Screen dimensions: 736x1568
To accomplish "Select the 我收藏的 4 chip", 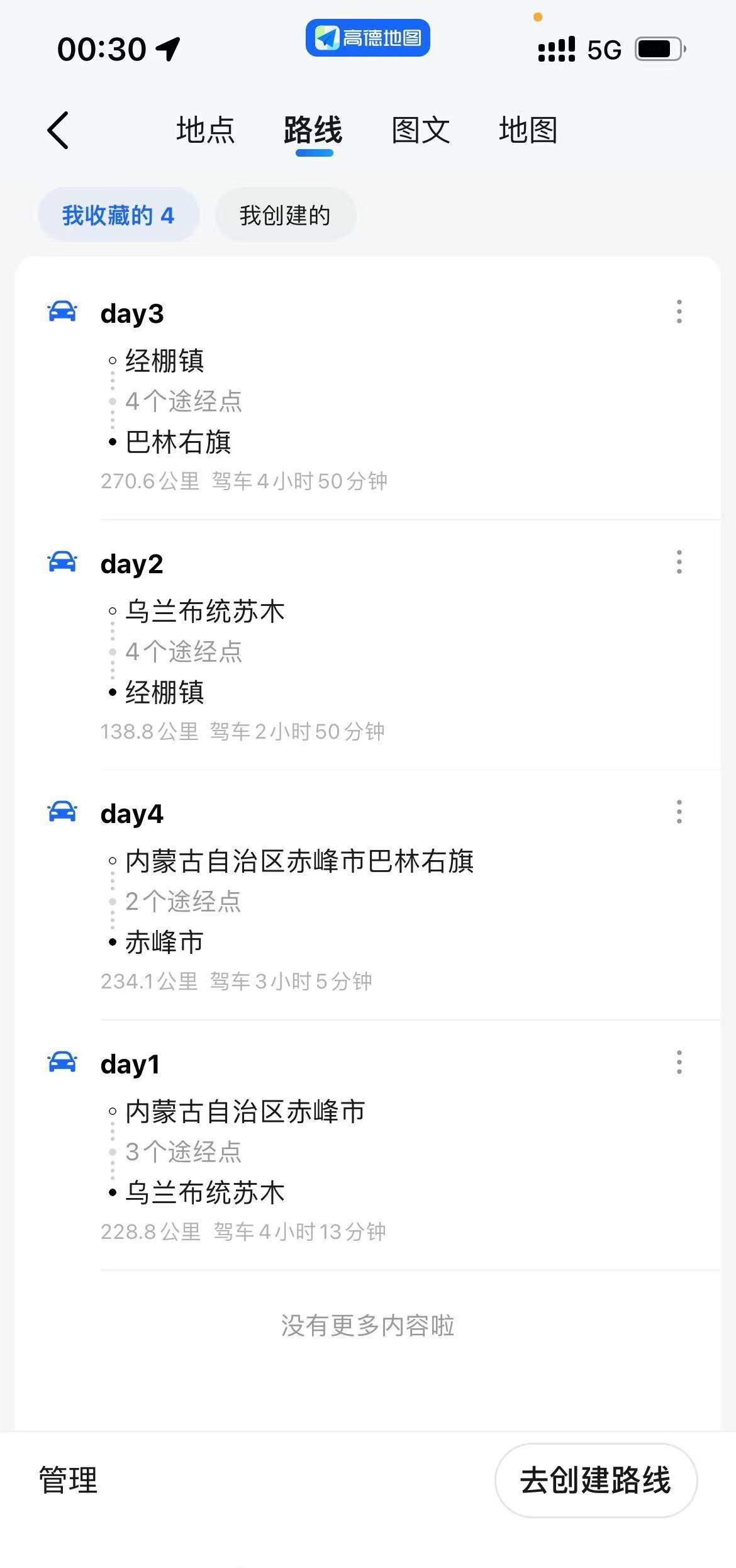I will 118,215.
